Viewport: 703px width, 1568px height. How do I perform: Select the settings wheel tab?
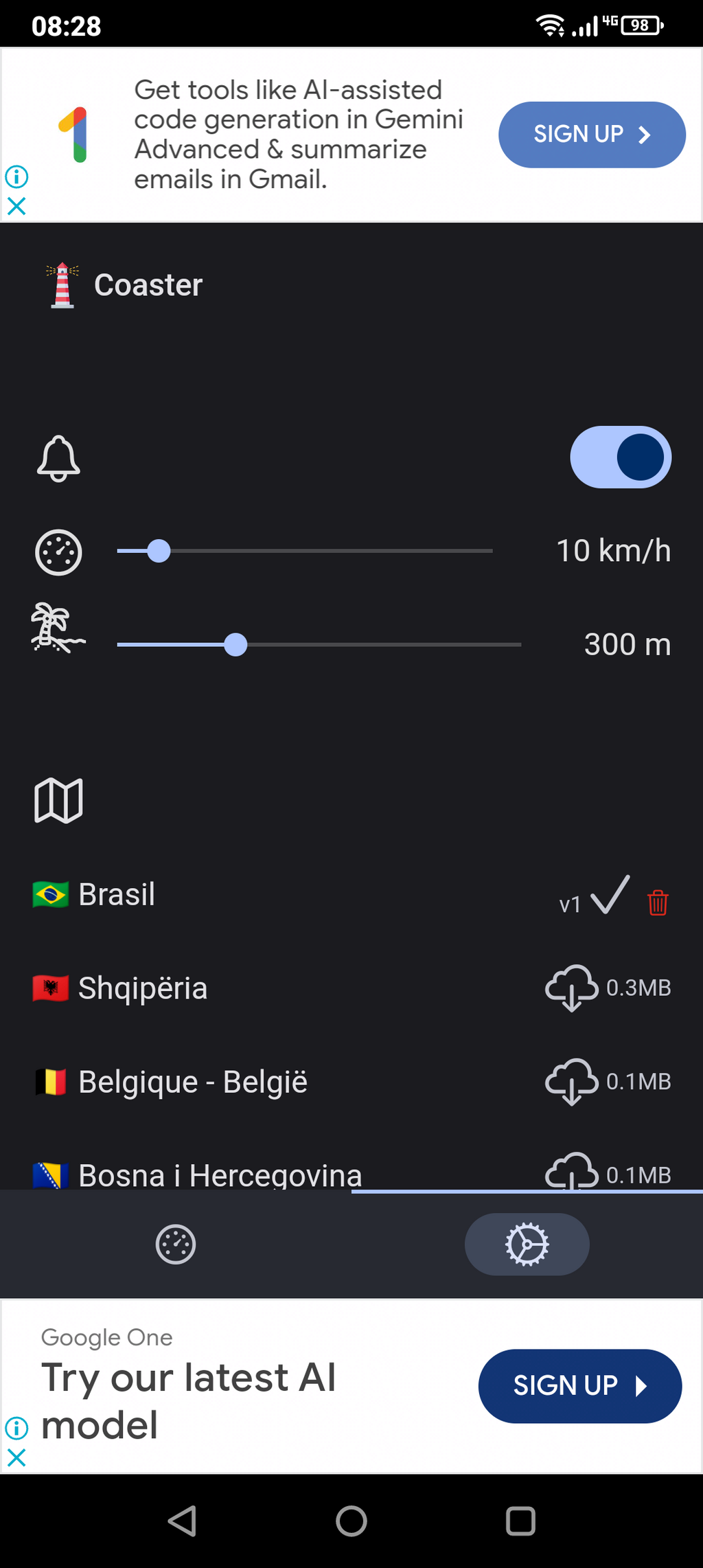(527, 1245)
